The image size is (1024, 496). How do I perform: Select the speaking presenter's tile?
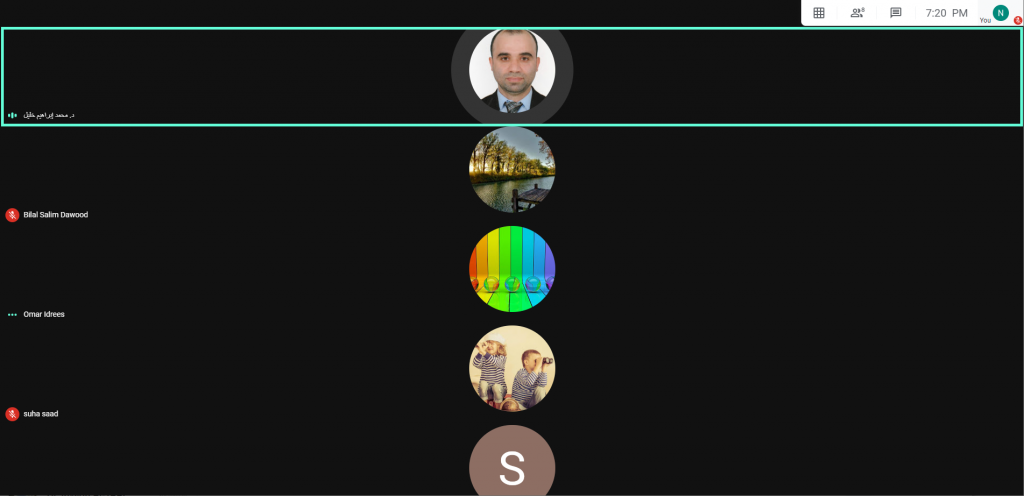511,76
